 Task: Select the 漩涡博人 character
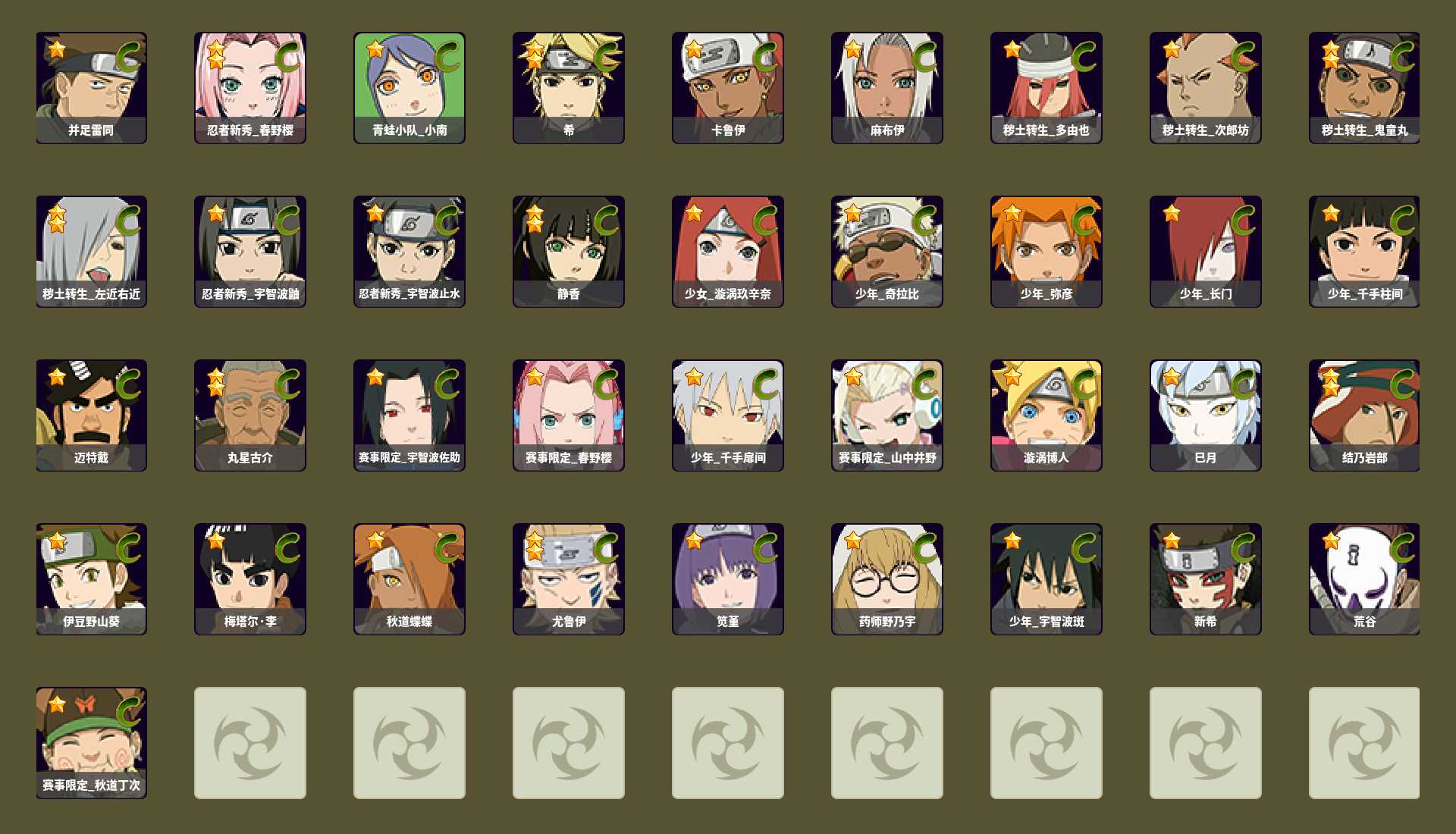[x=1046, y=415]
